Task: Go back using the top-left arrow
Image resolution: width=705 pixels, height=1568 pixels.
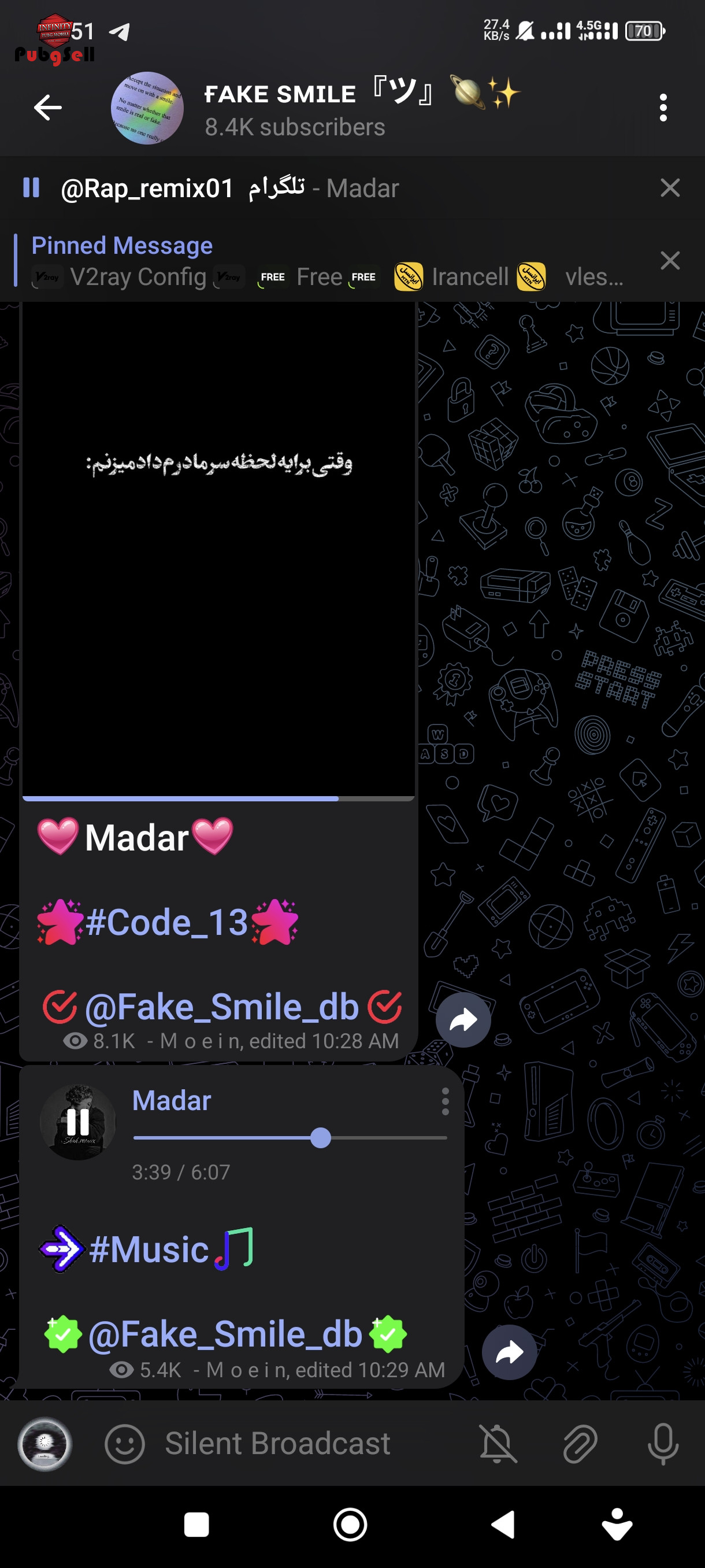Action: tap(48, 108)
